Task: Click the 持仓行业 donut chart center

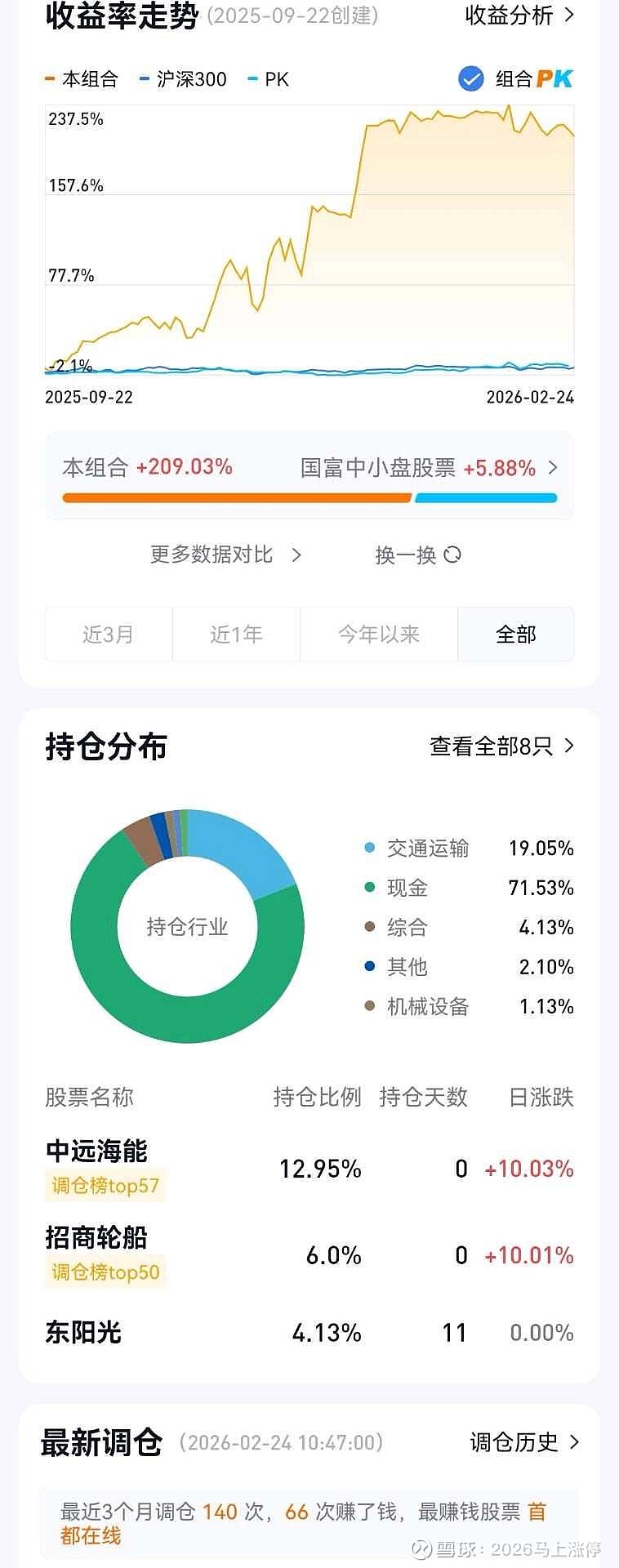Action: pos(186,928)
